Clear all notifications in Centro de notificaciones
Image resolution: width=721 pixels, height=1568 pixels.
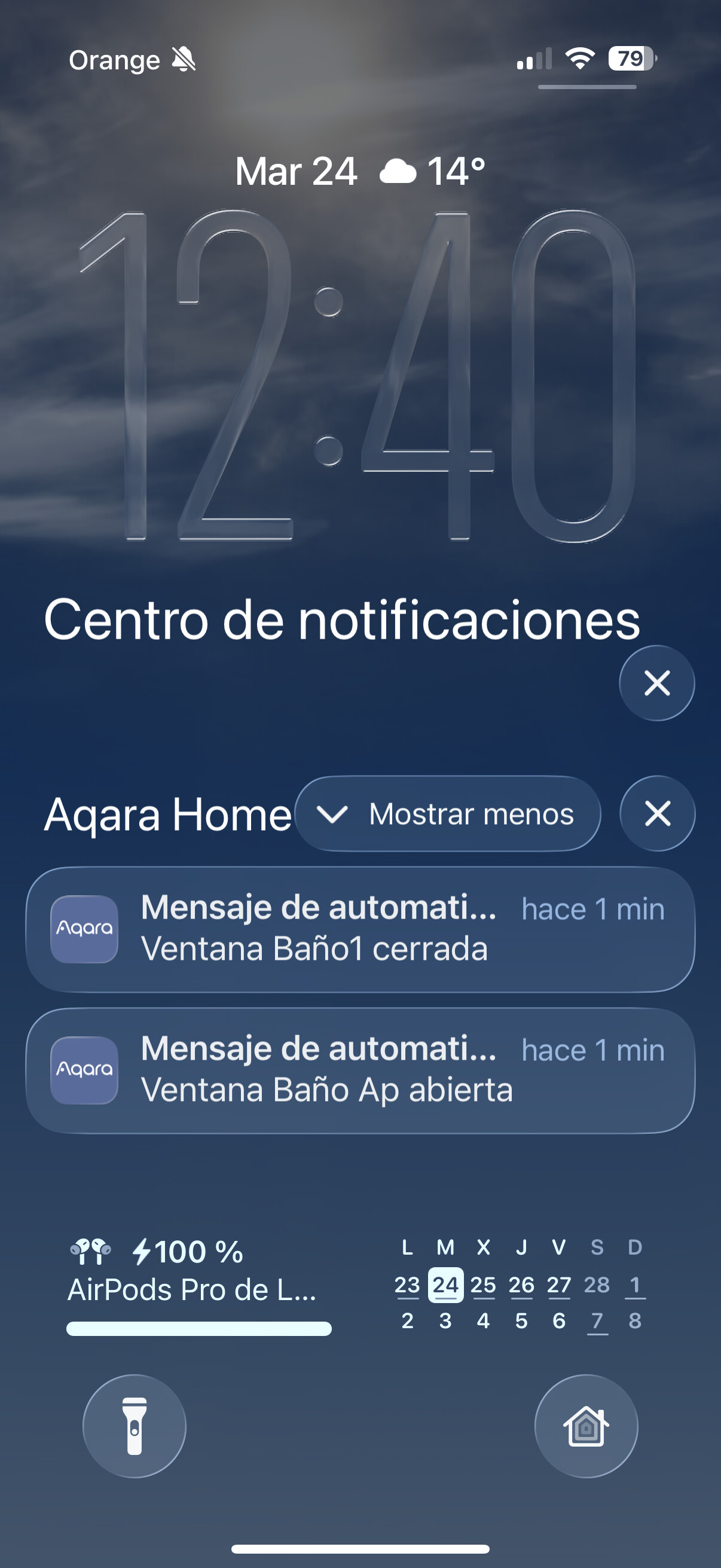[656, 683]
